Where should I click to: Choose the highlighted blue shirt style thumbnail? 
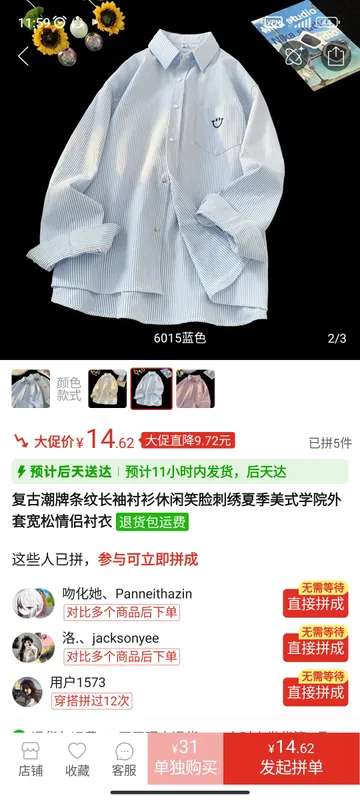click(x=151, y=388)
